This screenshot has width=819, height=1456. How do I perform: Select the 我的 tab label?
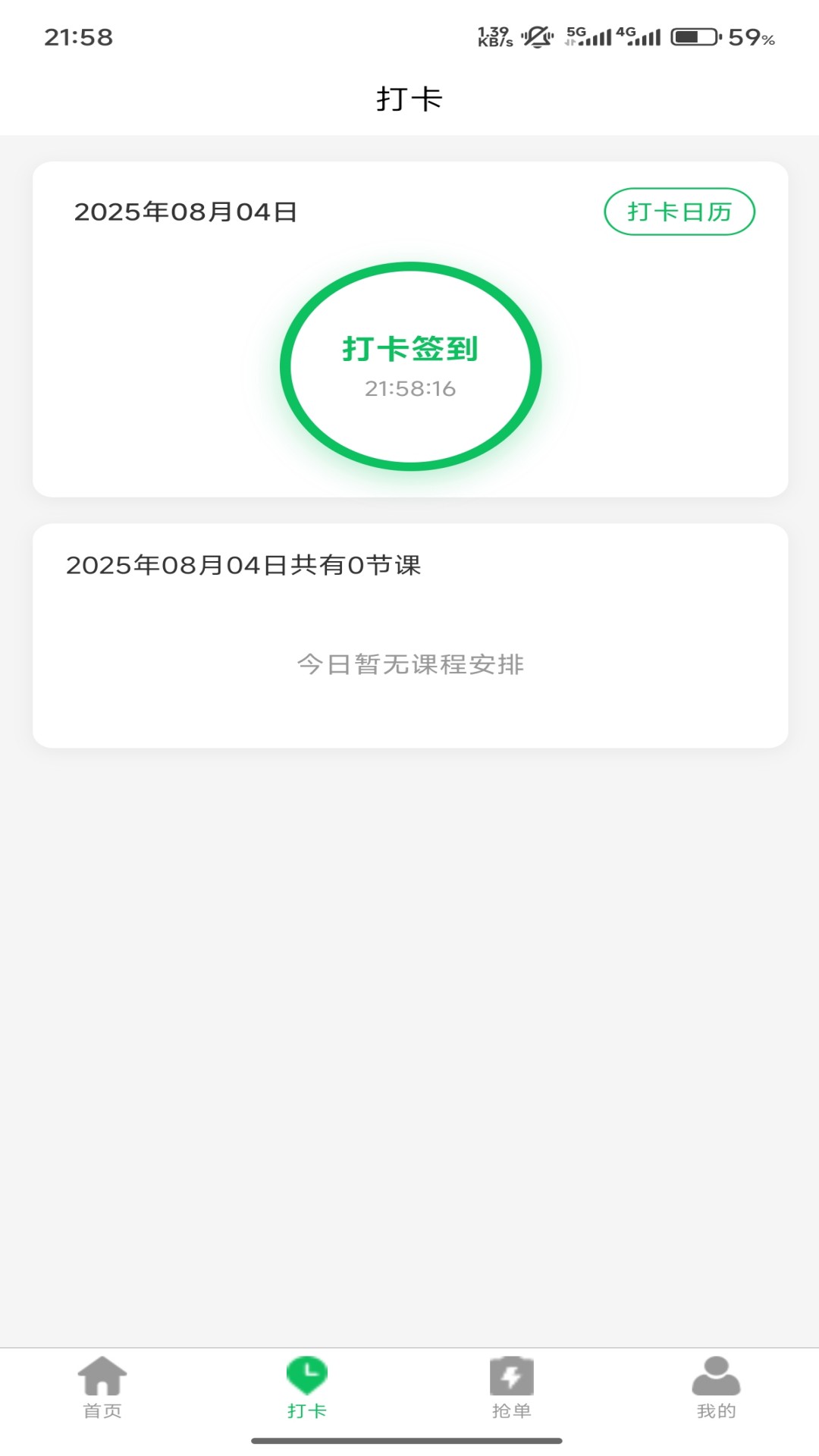(x=717, y=1410)
